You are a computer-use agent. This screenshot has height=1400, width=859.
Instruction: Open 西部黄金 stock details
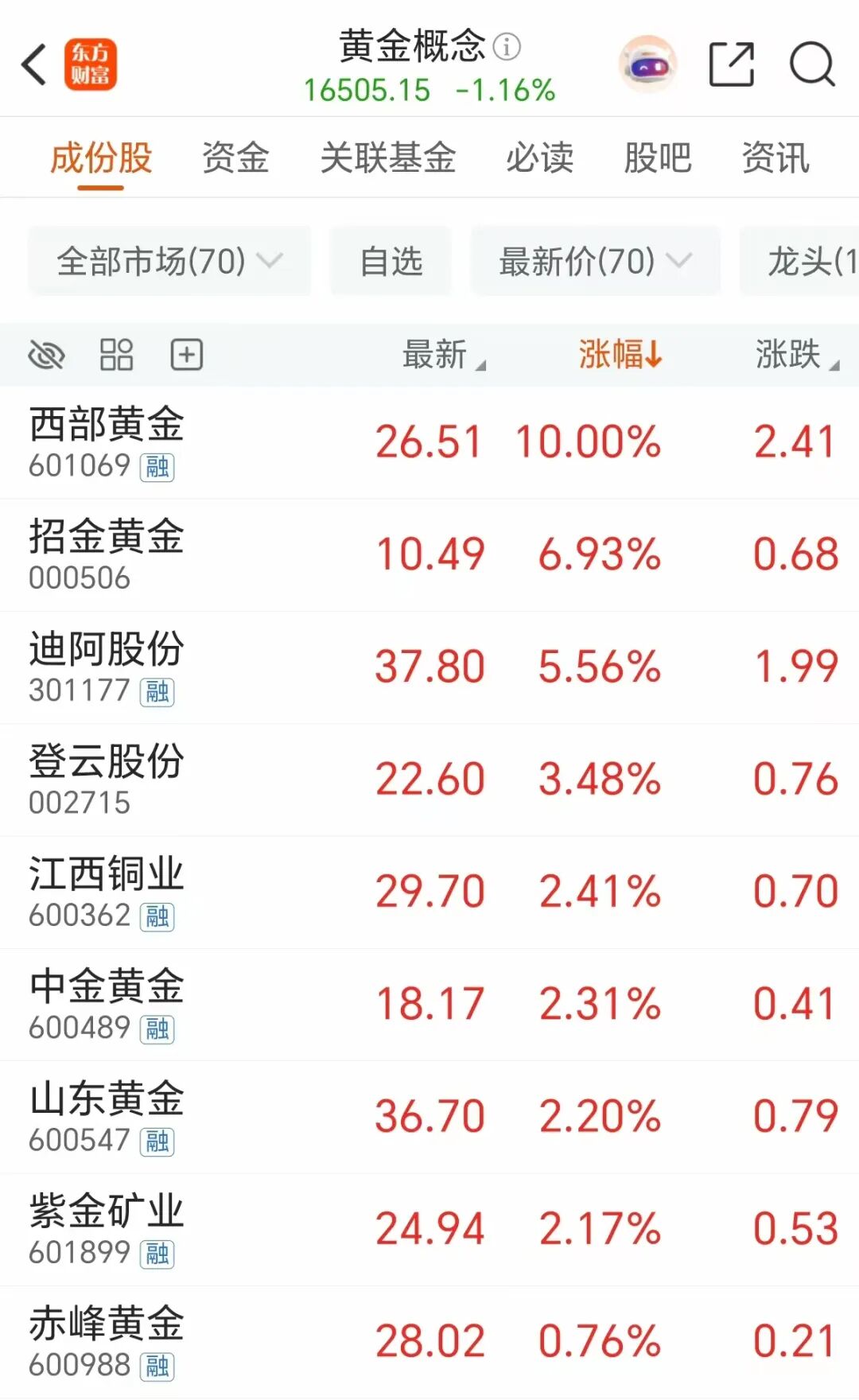(429, 443)
